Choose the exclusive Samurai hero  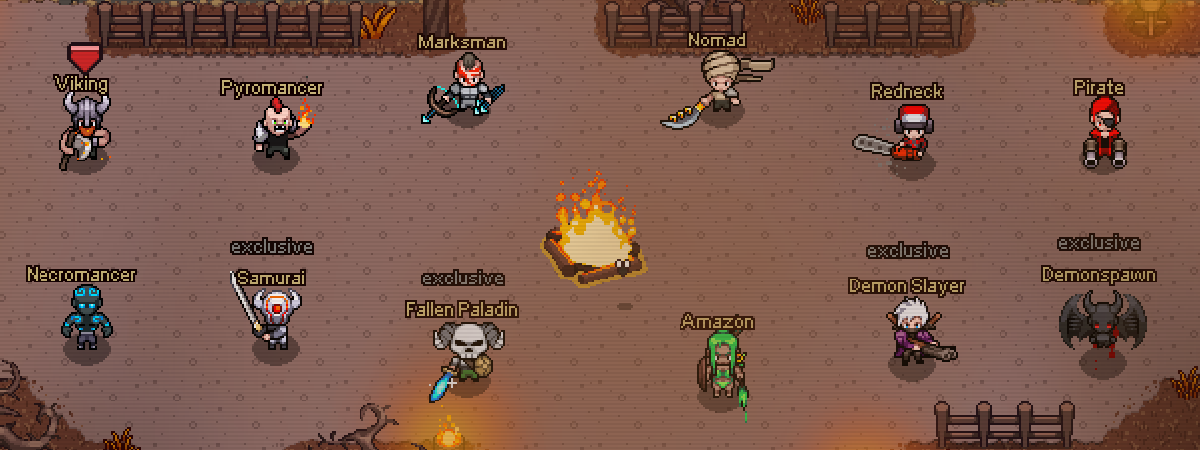tap(272, 317)
